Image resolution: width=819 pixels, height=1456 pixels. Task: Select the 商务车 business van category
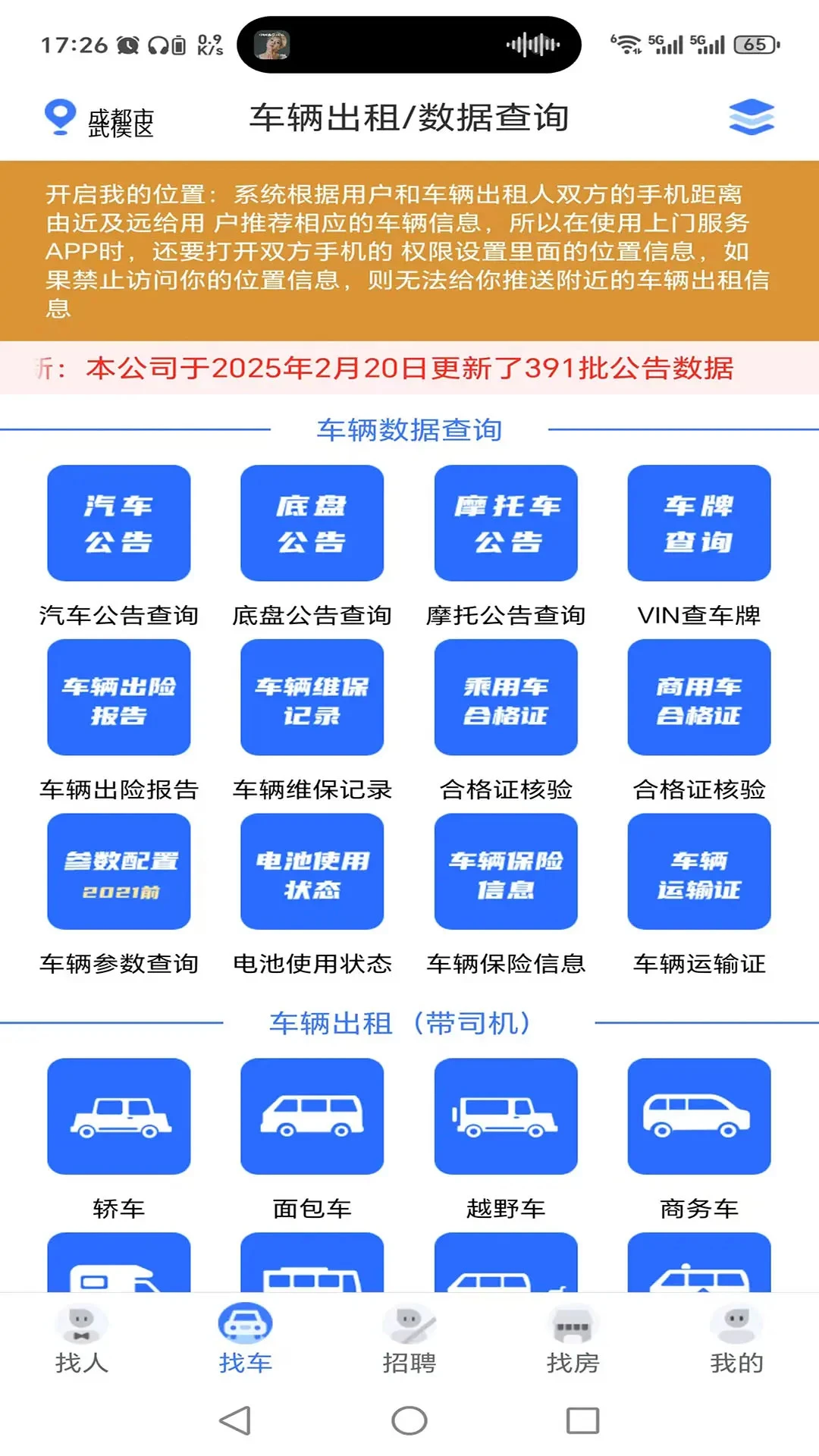(699, 1117)
